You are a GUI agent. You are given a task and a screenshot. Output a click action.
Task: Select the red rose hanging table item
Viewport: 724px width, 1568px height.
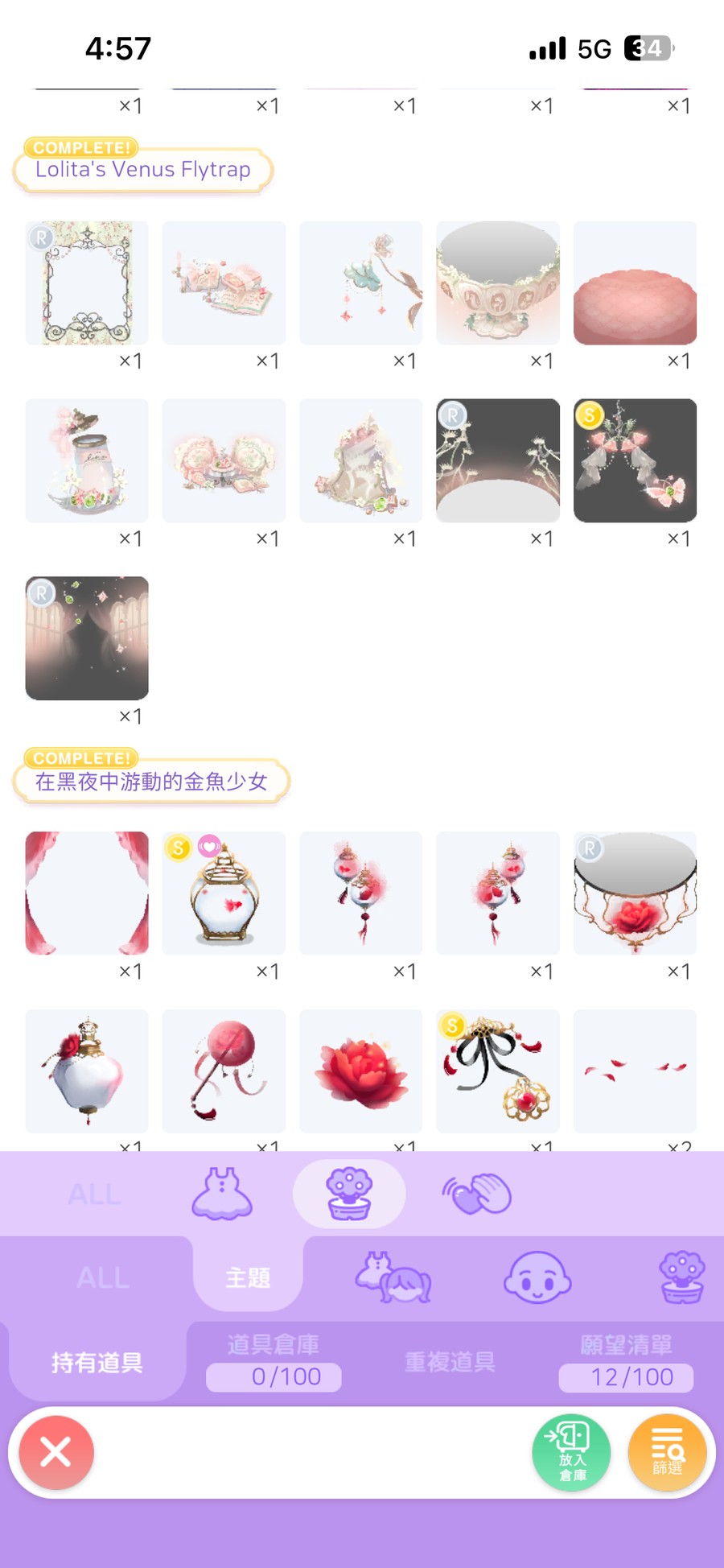pyautogui.click(x=635, y=893)
